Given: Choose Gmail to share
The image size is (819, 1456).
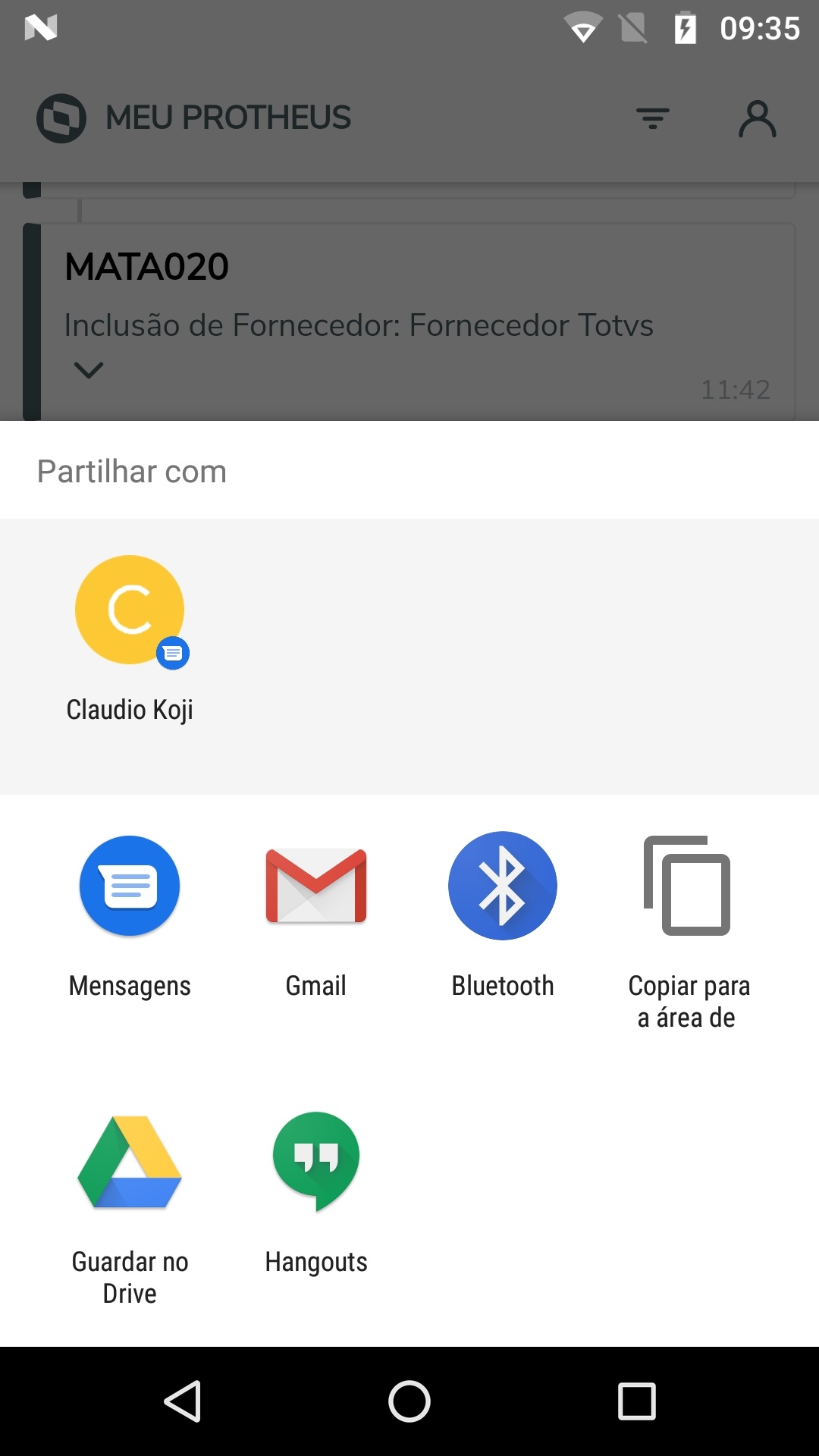Looking at the screenshot, I should (x=316, y=886).
